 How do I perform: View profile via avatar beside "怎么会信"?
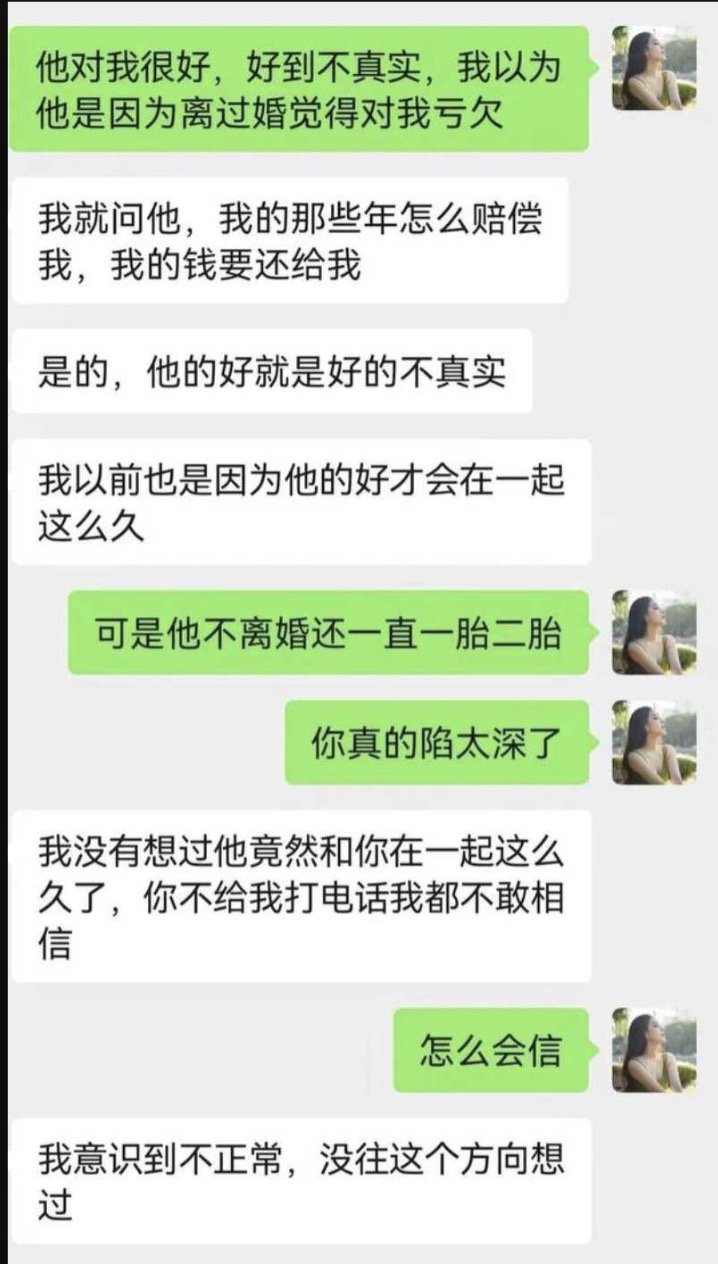(x=654, y=1049)
